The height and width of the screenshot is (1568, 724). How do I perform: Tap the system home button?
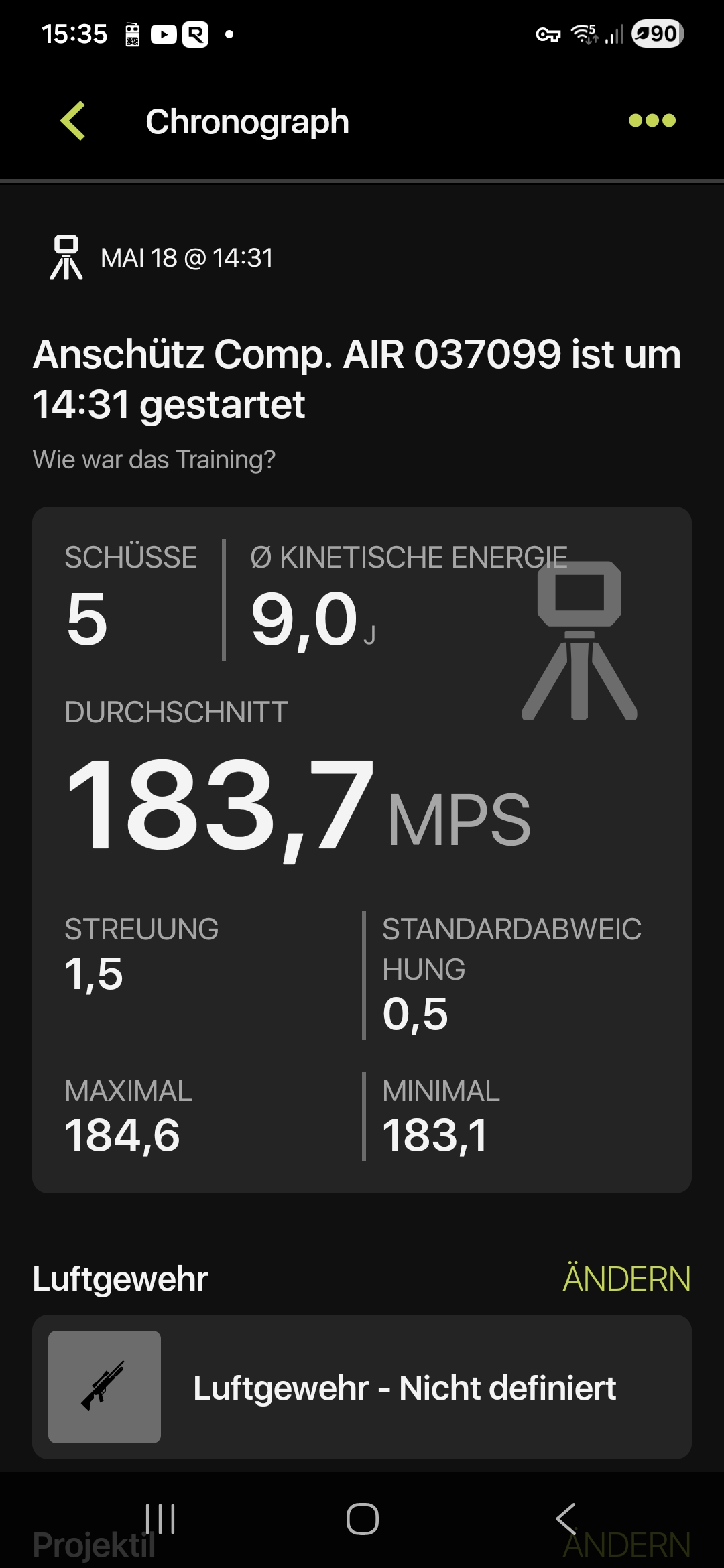tap(362, 1519)
